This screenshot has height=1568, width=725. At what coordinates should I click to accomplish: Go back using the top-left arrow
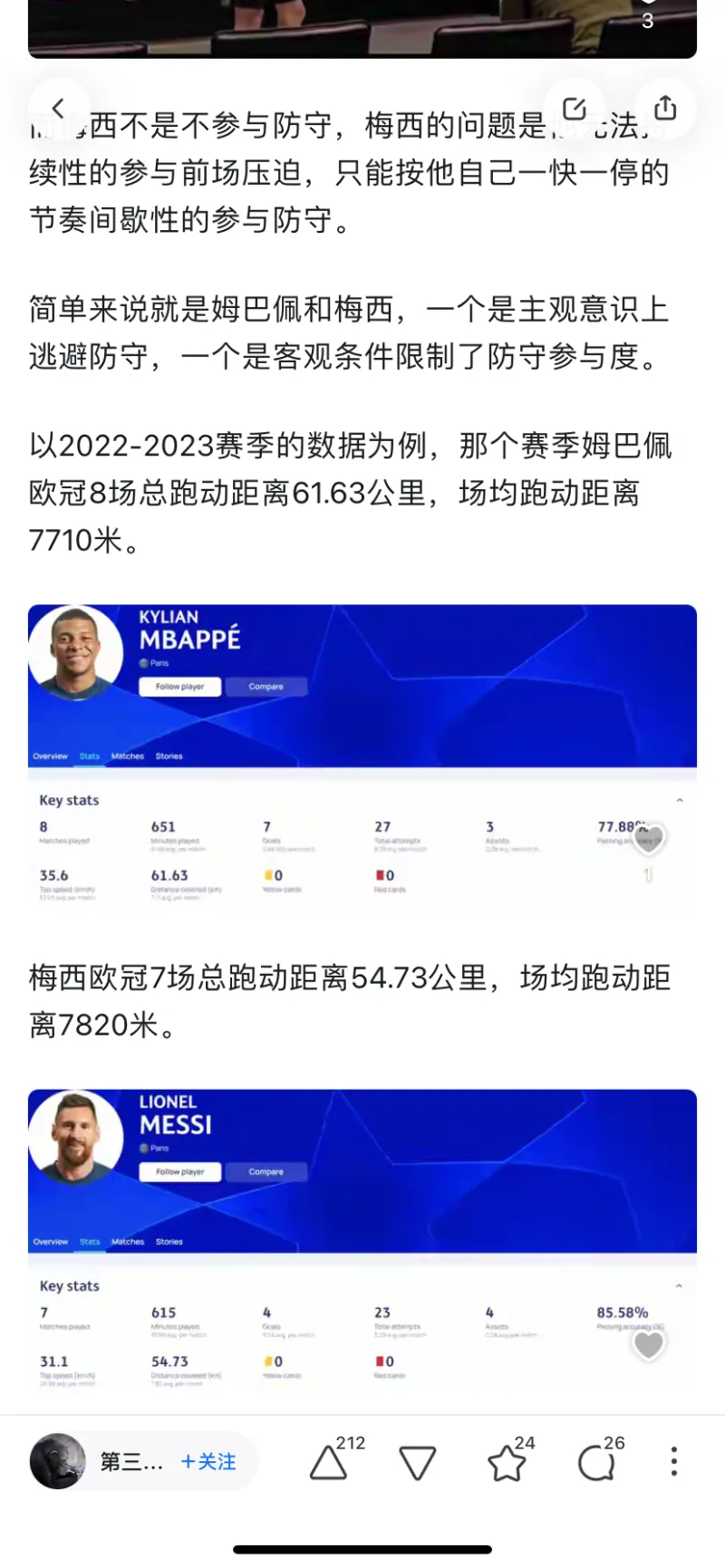(x=58, y=109)
